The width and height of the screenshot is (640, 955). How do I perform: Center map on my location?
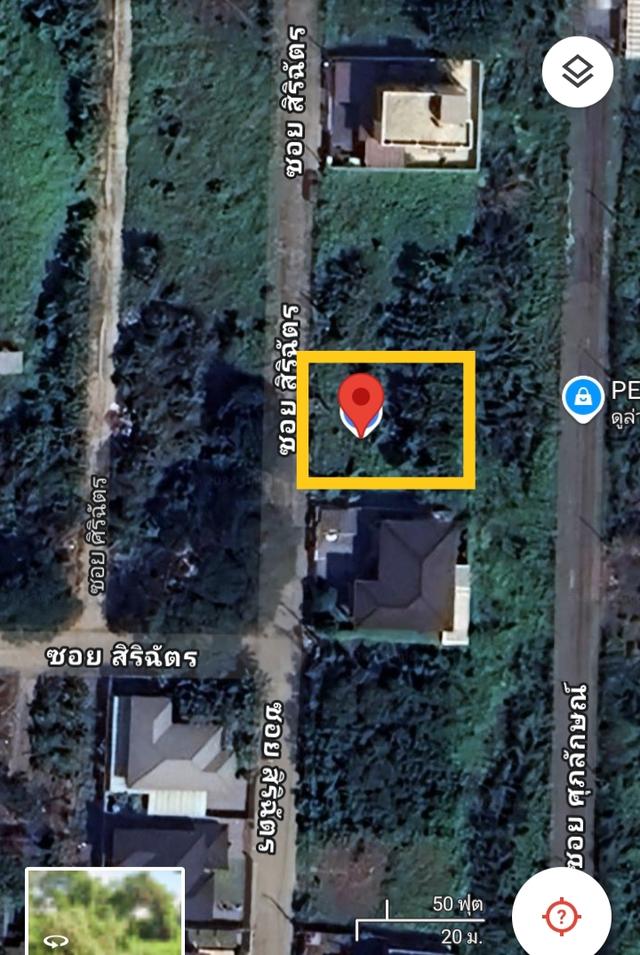[x=562, y=915]
